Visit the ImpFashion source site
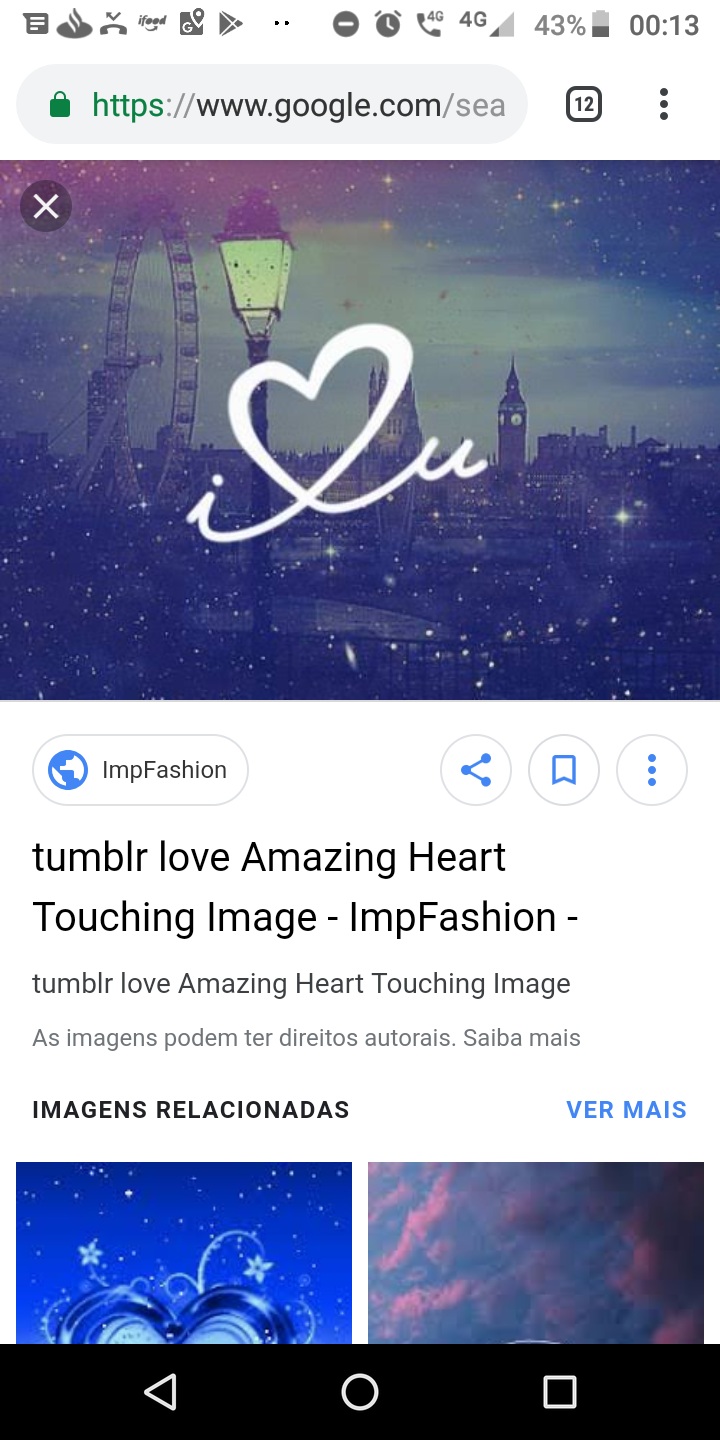 (x=141, y=770)
